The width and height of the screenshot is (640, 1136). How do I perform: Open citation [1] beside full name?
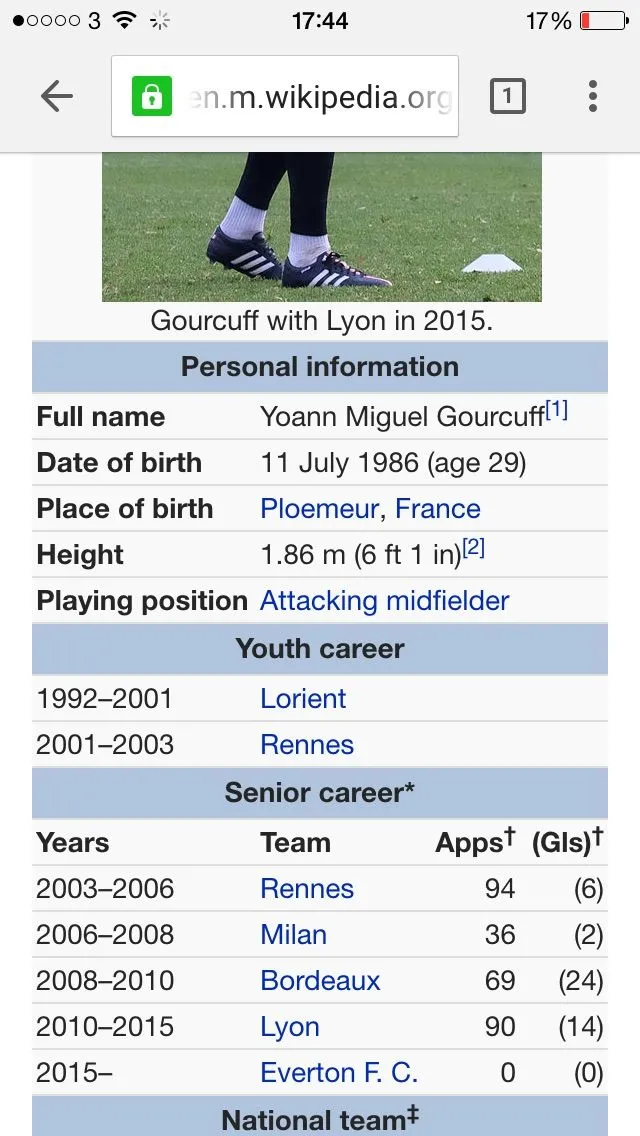coord(557,410)
